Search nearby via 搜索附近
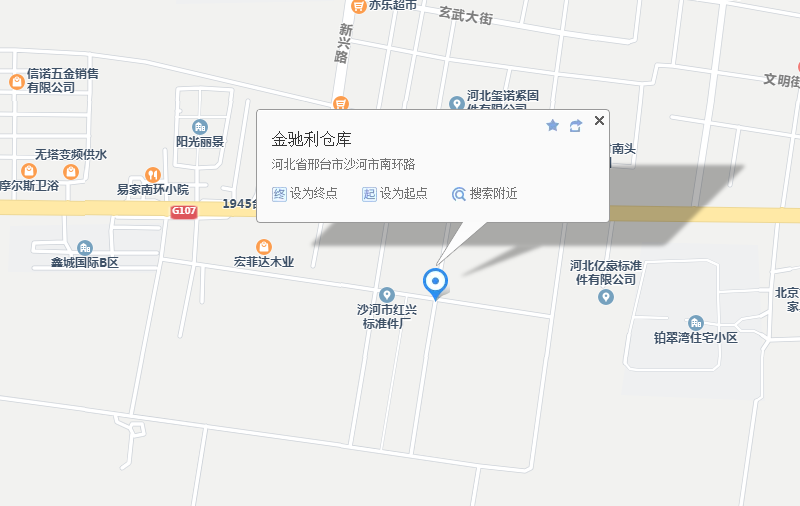This screenshot has width=800, height=506. click(485, 194)
